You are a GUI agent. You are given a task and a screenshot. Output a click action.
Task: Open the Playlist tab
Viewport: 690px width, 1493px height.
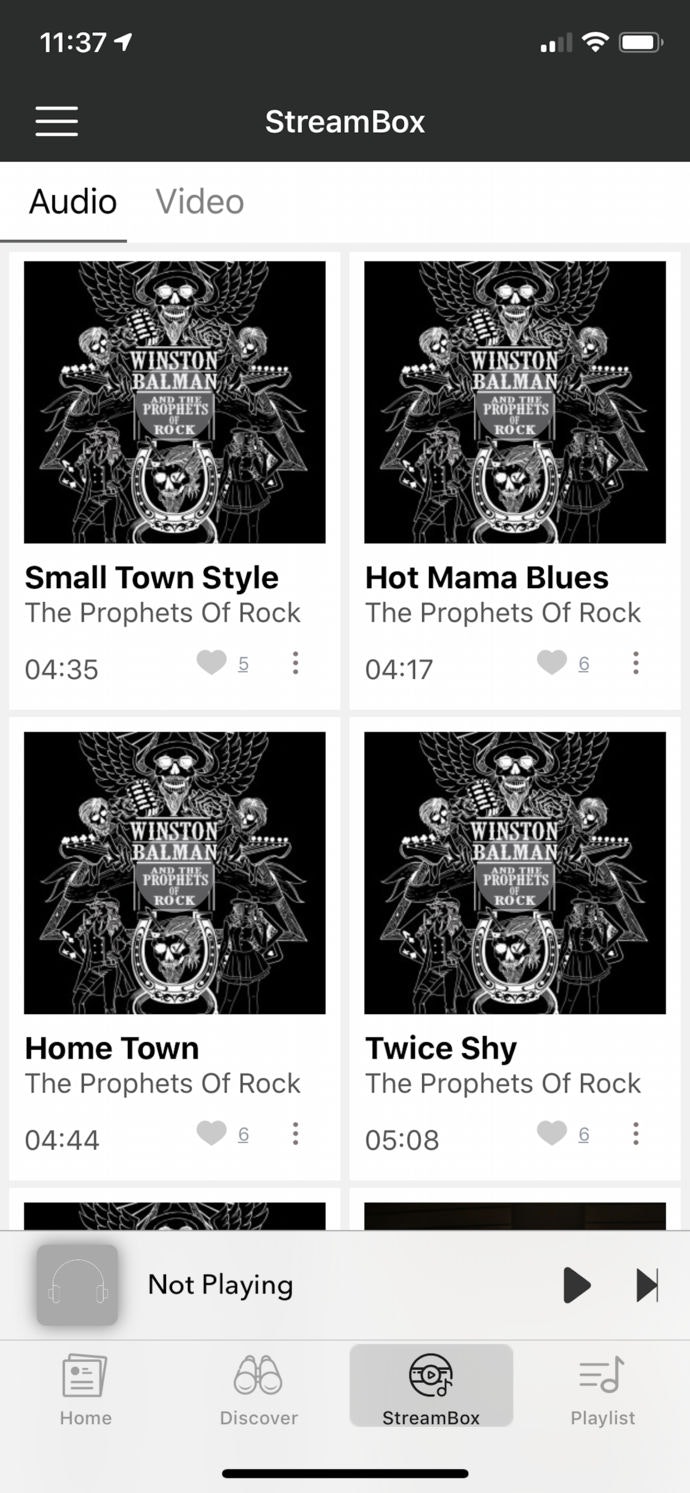pos(602,1388)
